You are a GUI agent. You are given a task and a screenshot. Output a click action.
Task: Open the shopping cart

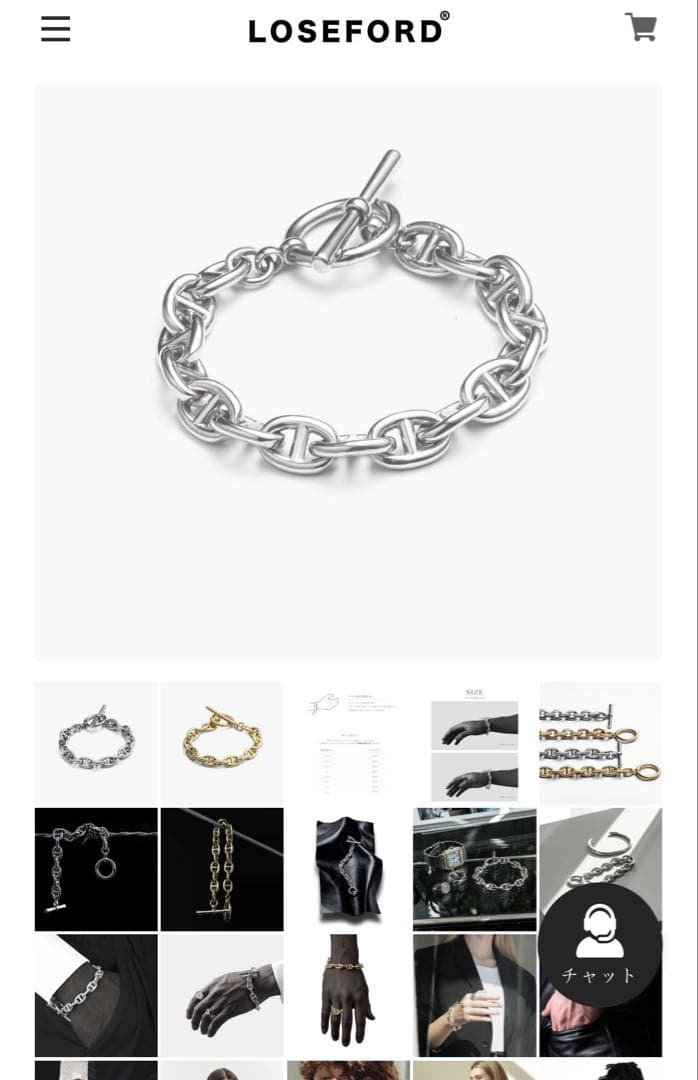click(x=640, y=27)
